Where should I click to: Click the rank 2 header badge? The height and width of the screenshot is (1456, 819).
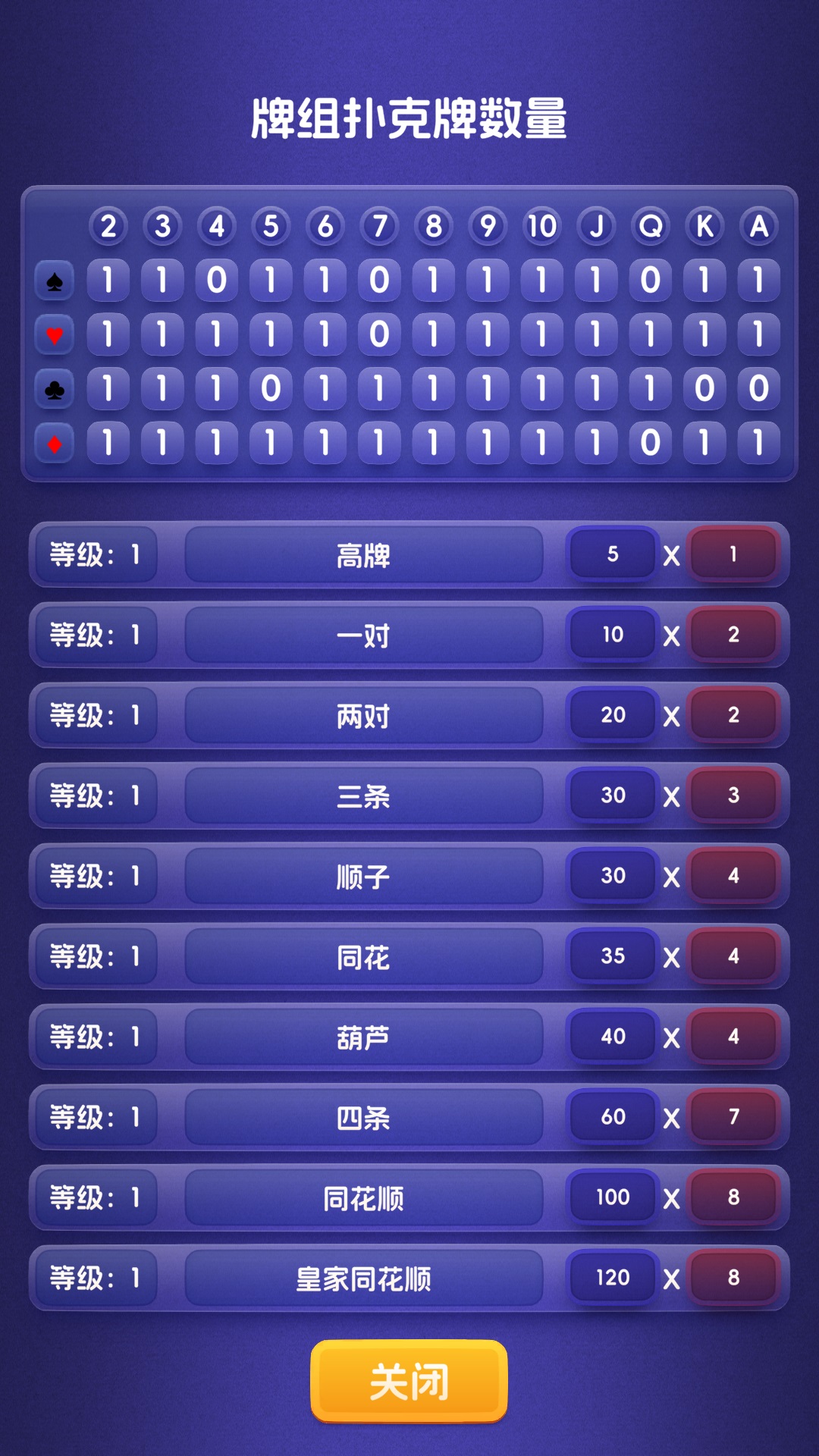click(111, 226)
